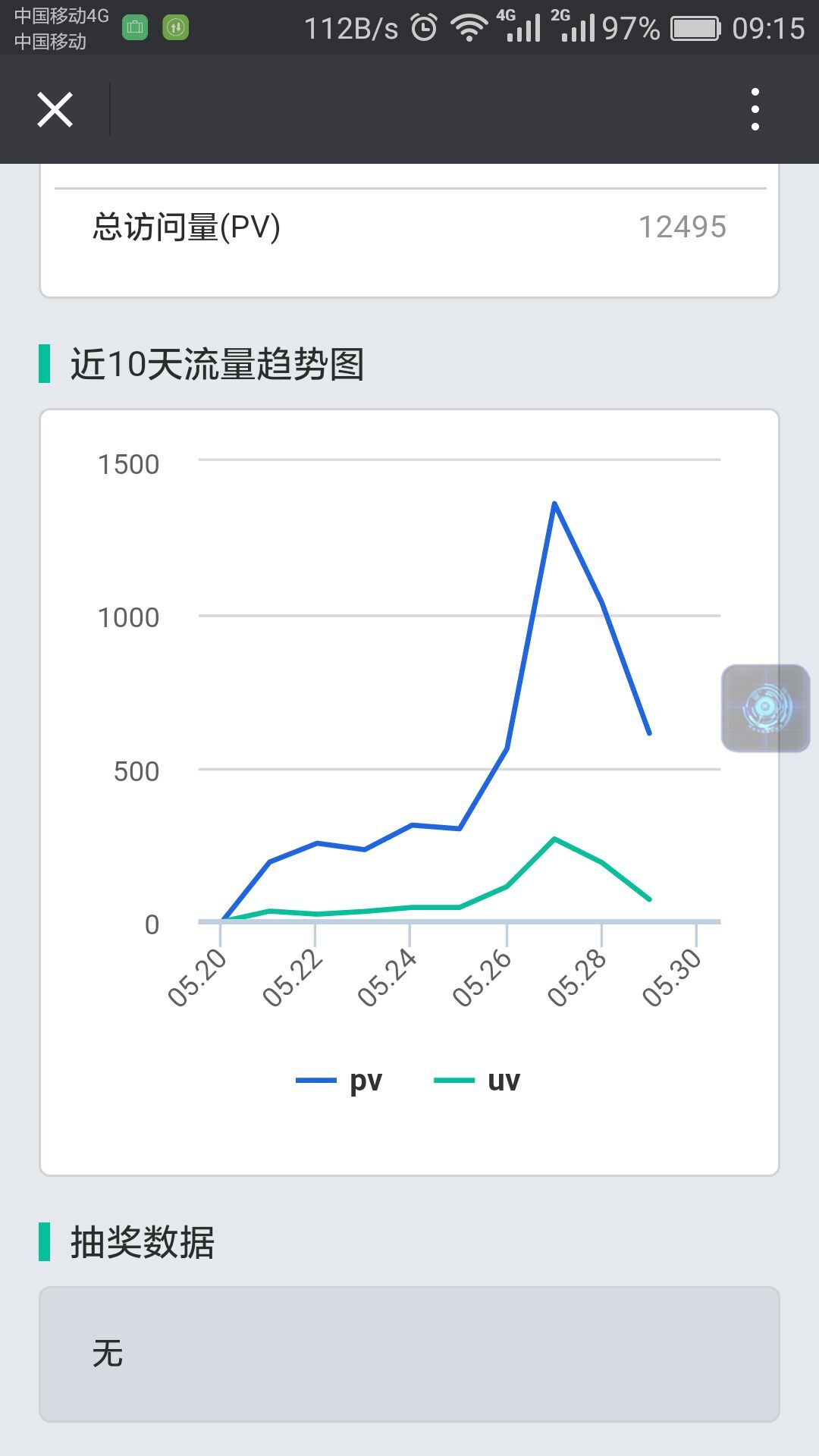Toggle the pv series in chart legend
This screenshot has height=1456, width=819.
[339, 1081]
